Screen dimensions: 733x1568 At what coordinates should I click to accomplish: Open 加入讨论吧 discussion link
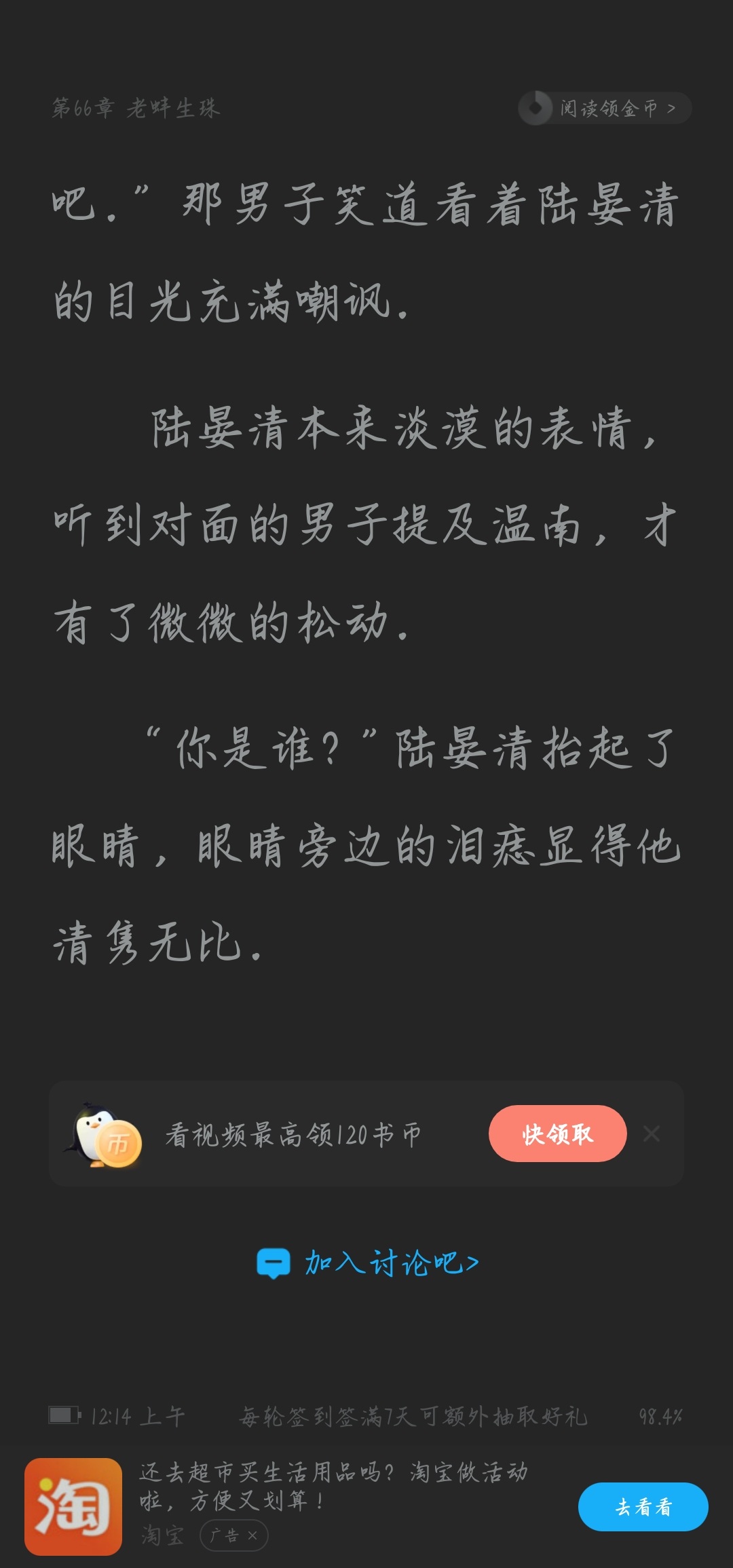(368, 1263)
